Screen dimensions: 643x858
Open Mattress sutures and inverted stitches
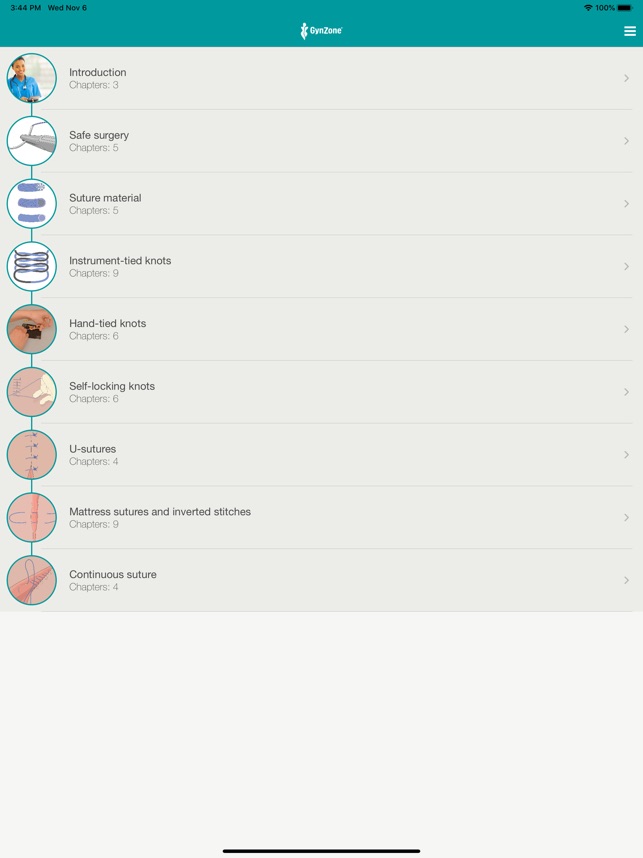pyautogui.click(x=320, y=517)
